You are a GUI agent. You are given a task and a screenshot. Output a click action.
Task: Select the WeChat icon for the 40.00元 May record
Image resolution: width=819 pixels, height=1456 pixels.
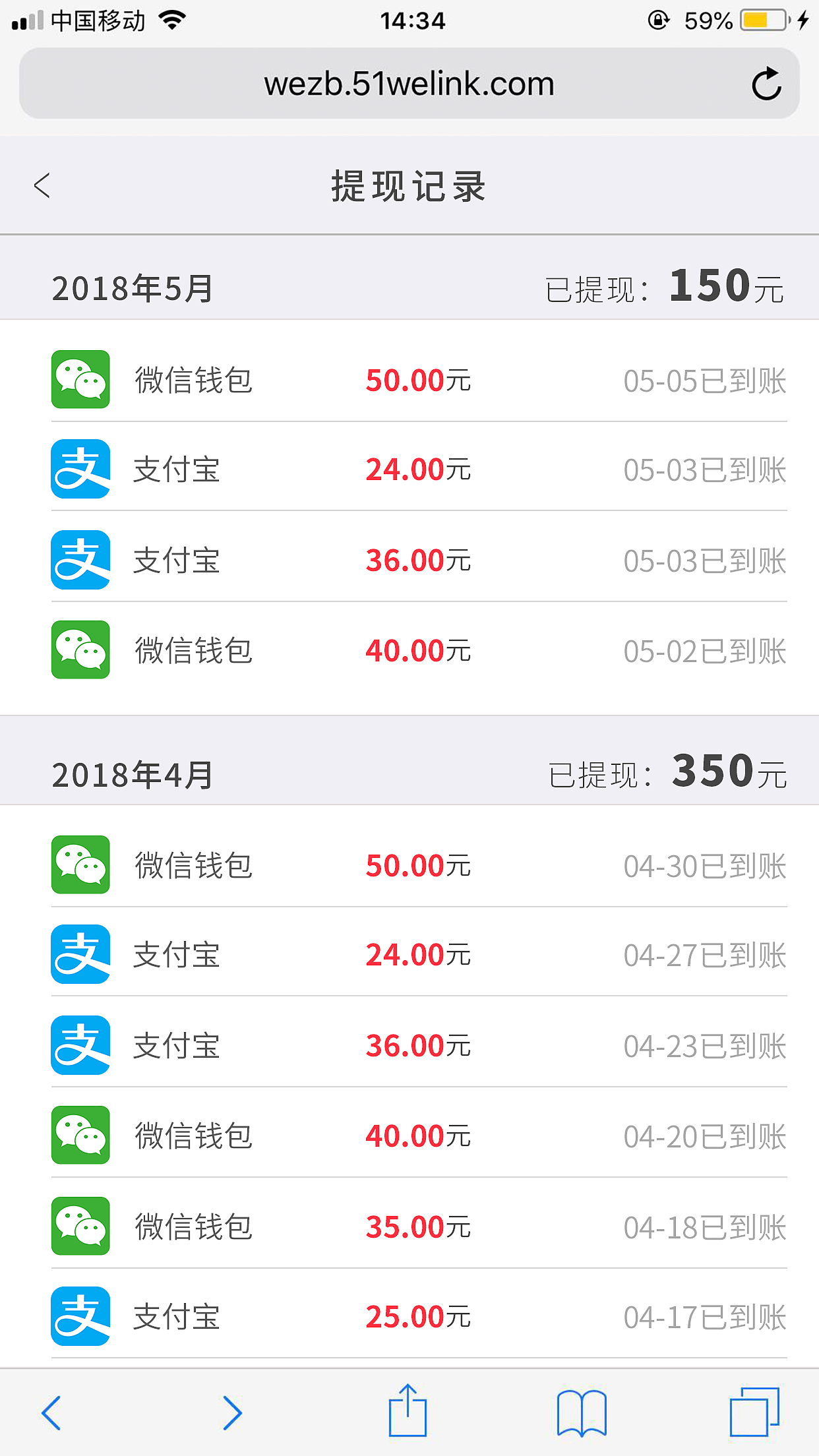(80, 650)
